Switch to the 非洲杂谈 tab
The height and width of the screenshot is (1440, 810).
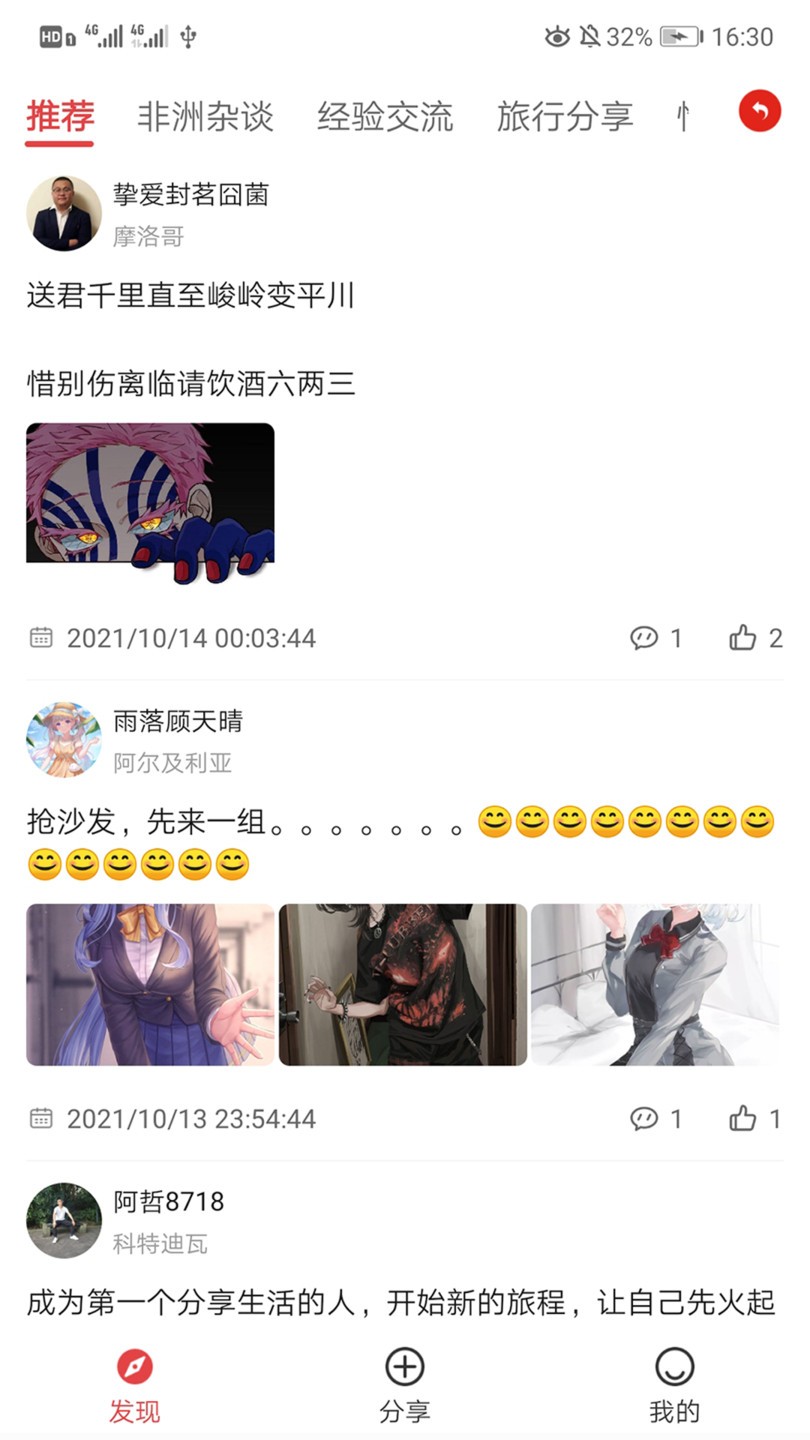click(x=205, y=117)
